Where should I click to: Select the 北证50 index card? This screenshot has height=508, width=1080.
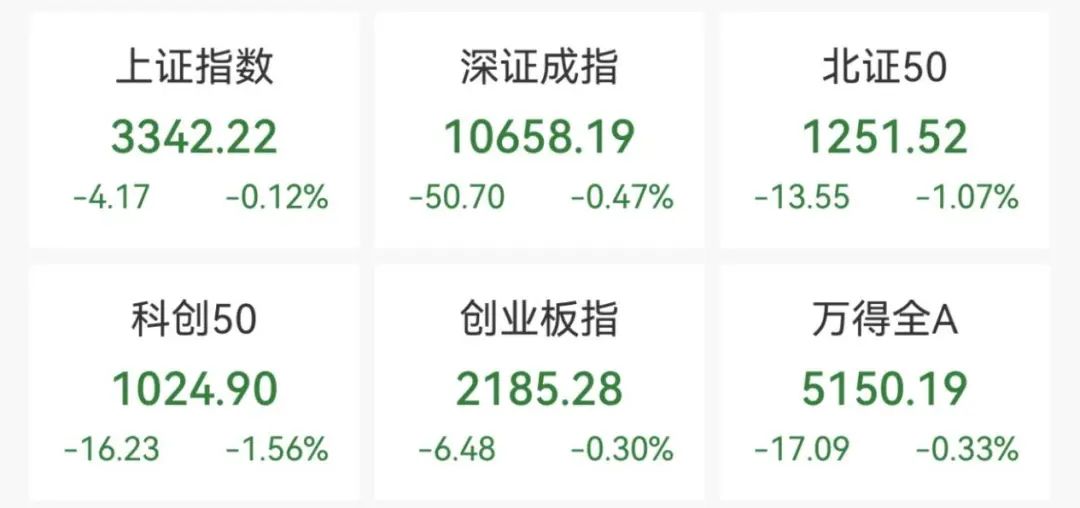click(x=885, y=131)
